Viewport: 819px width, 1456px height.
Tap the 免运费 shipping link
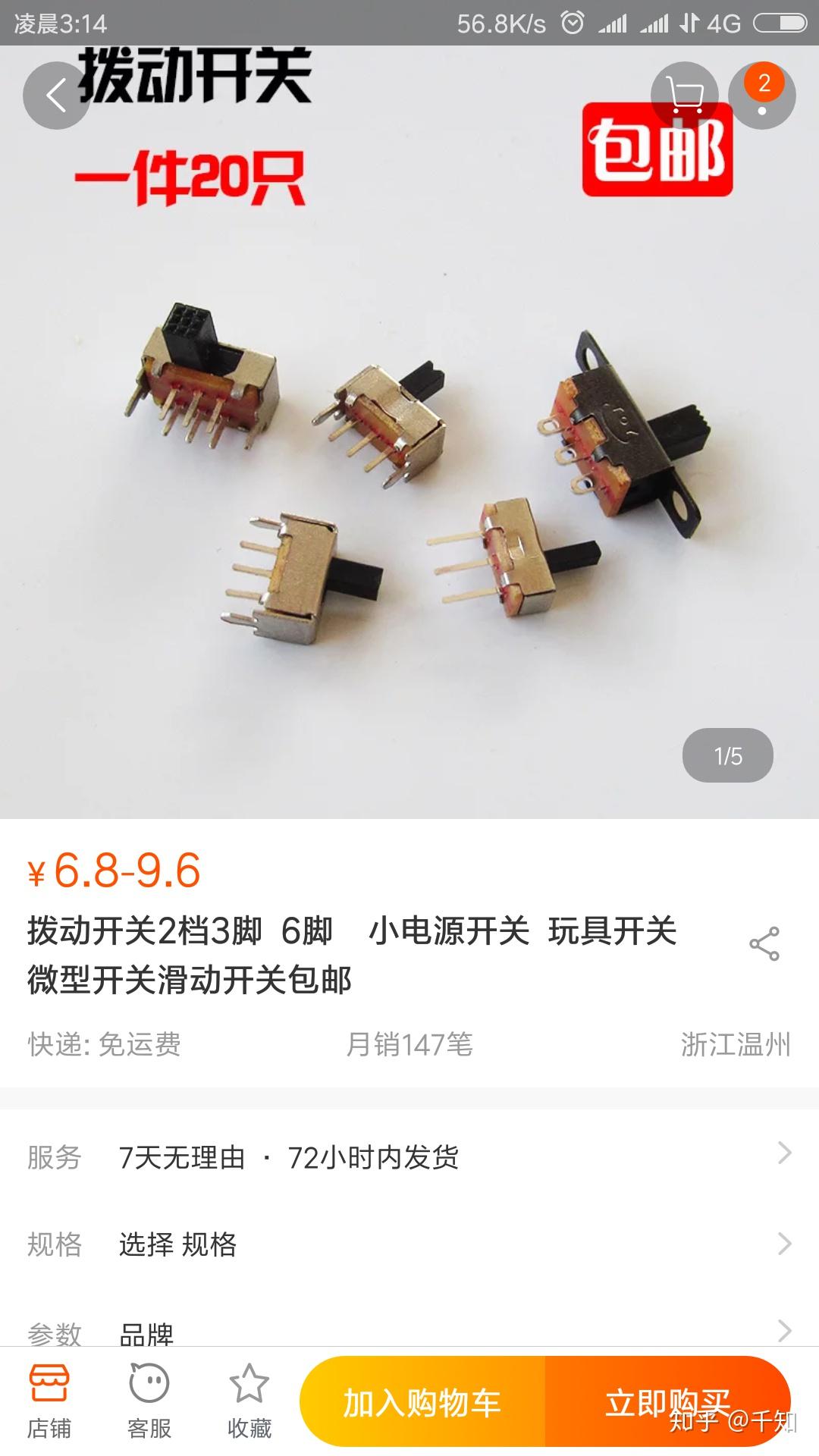tap(137, 1044)
